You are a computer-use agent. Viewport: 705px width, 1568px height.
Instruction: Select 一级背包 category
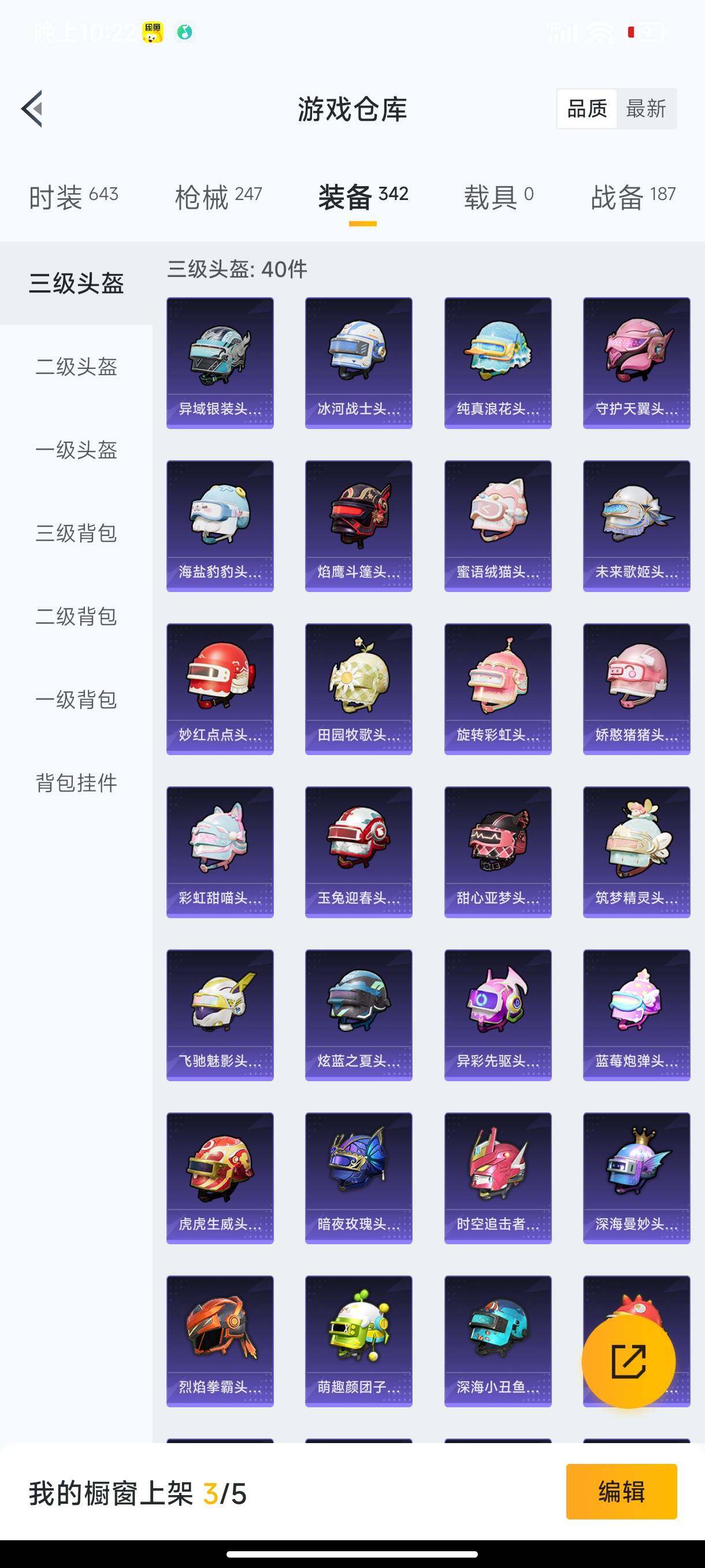pyautogui.click(x=76, y=700)
